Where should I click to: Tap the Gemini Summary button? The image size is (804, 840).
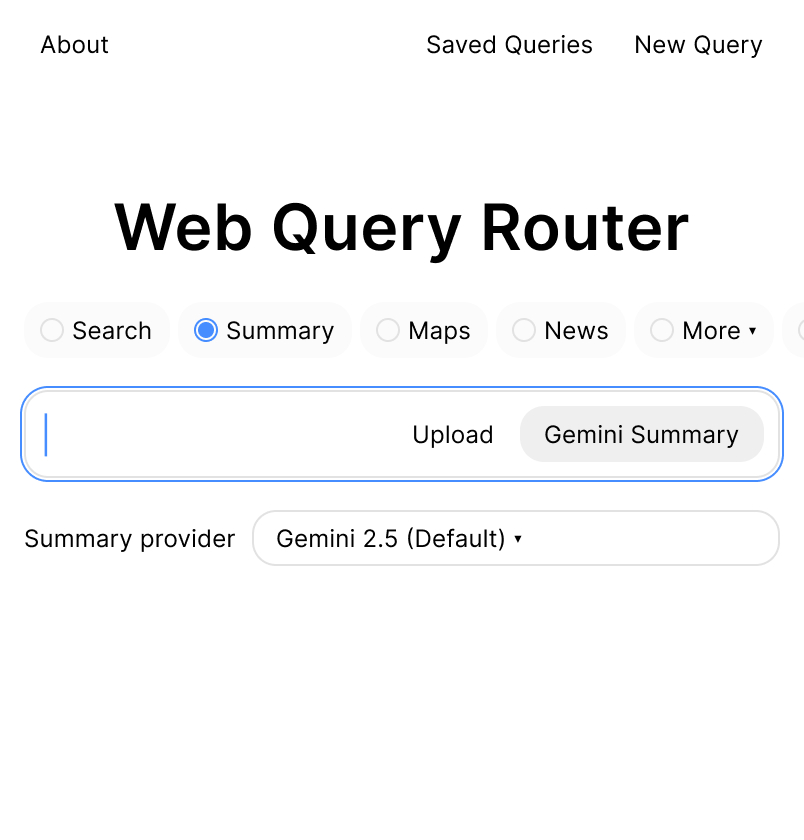pyautogui.click(x=641, y=435)
